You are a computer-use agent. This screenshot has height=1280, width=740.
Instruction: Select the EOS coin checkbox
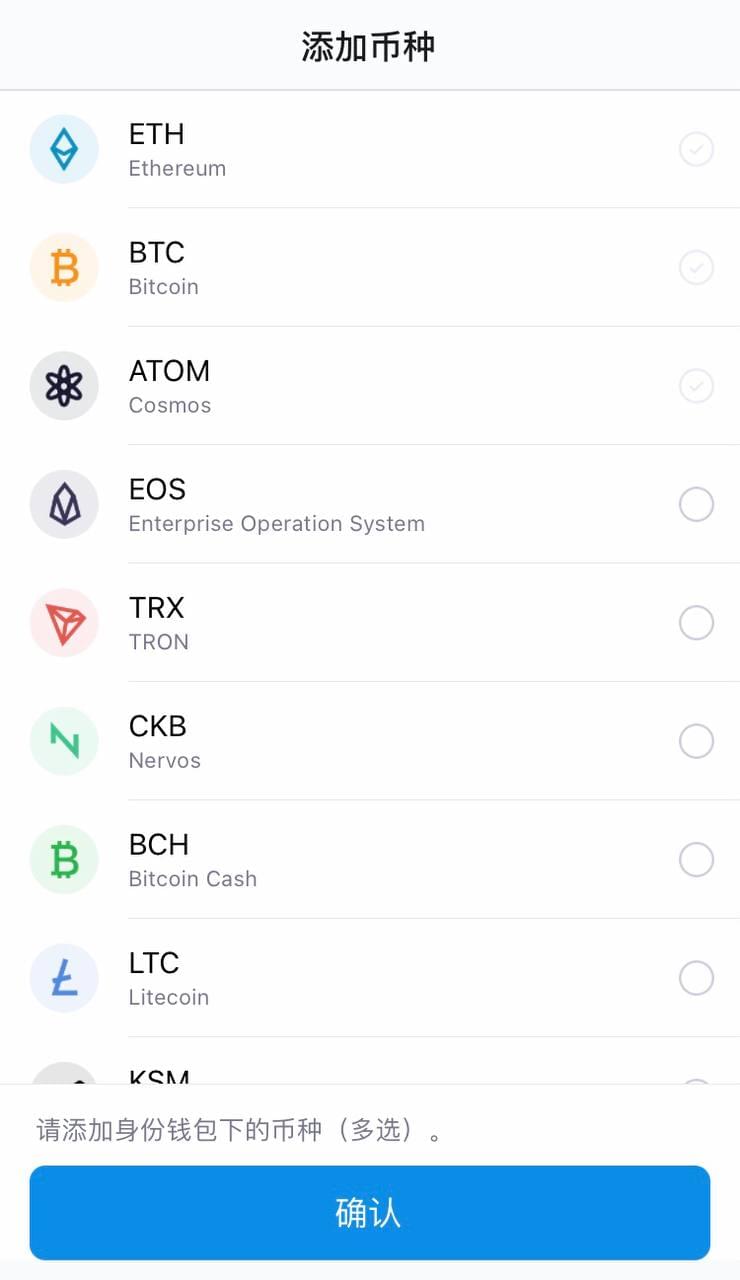[x=696, y=504]
